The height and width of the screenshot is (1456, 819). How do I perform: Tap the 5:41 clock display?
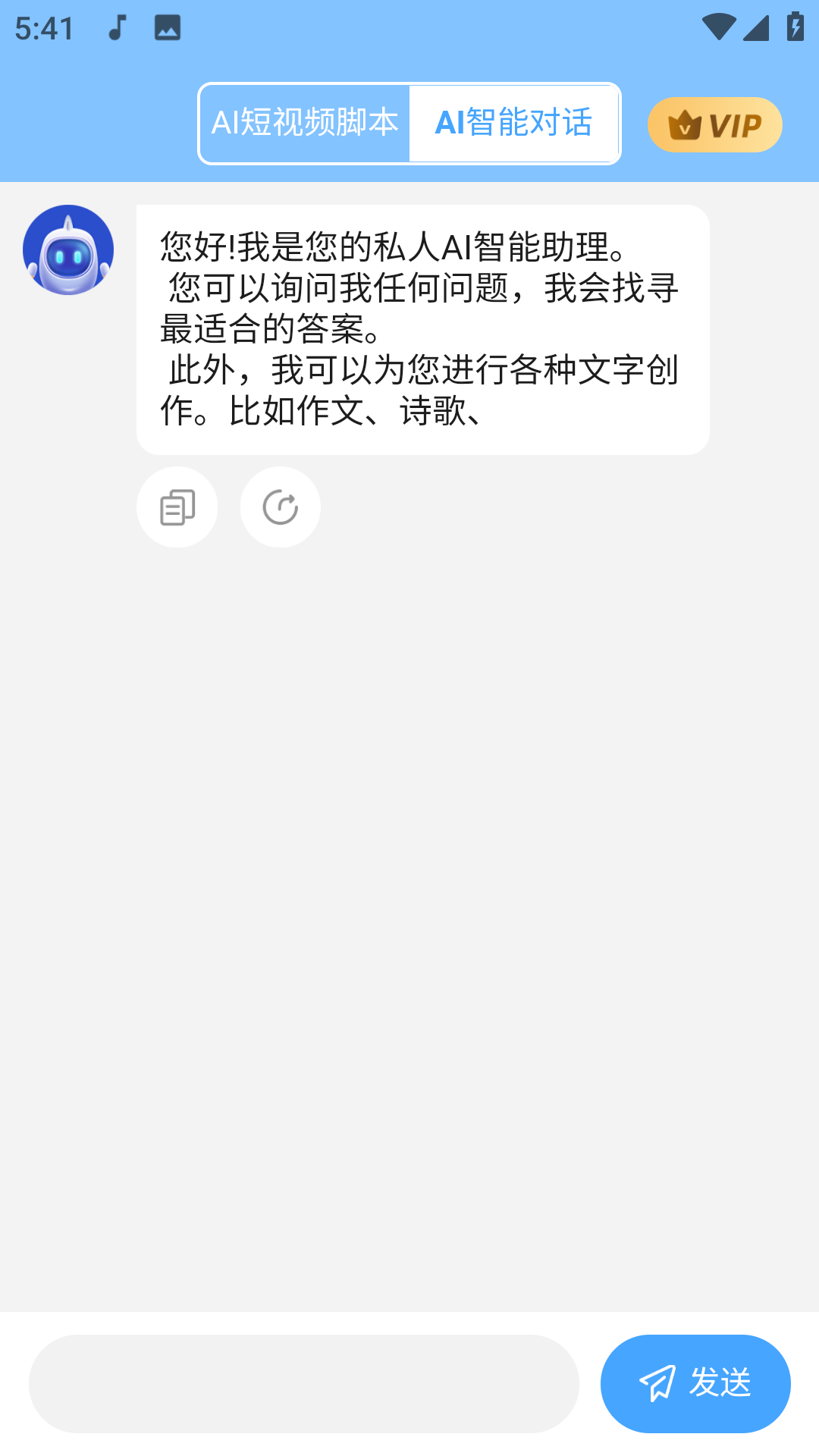45,28
